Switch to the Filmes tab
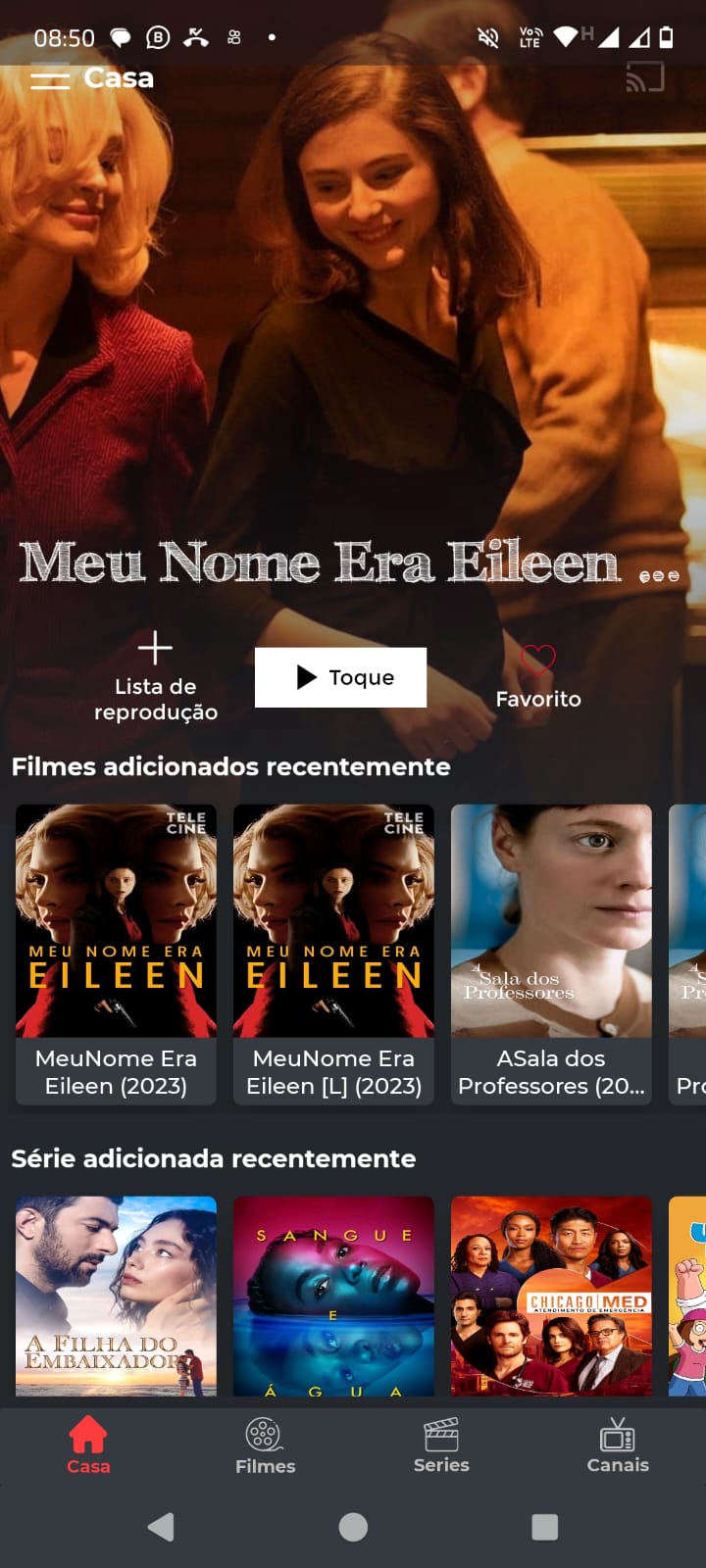The image size is (706, 1568). click(x=265, y=1446)
